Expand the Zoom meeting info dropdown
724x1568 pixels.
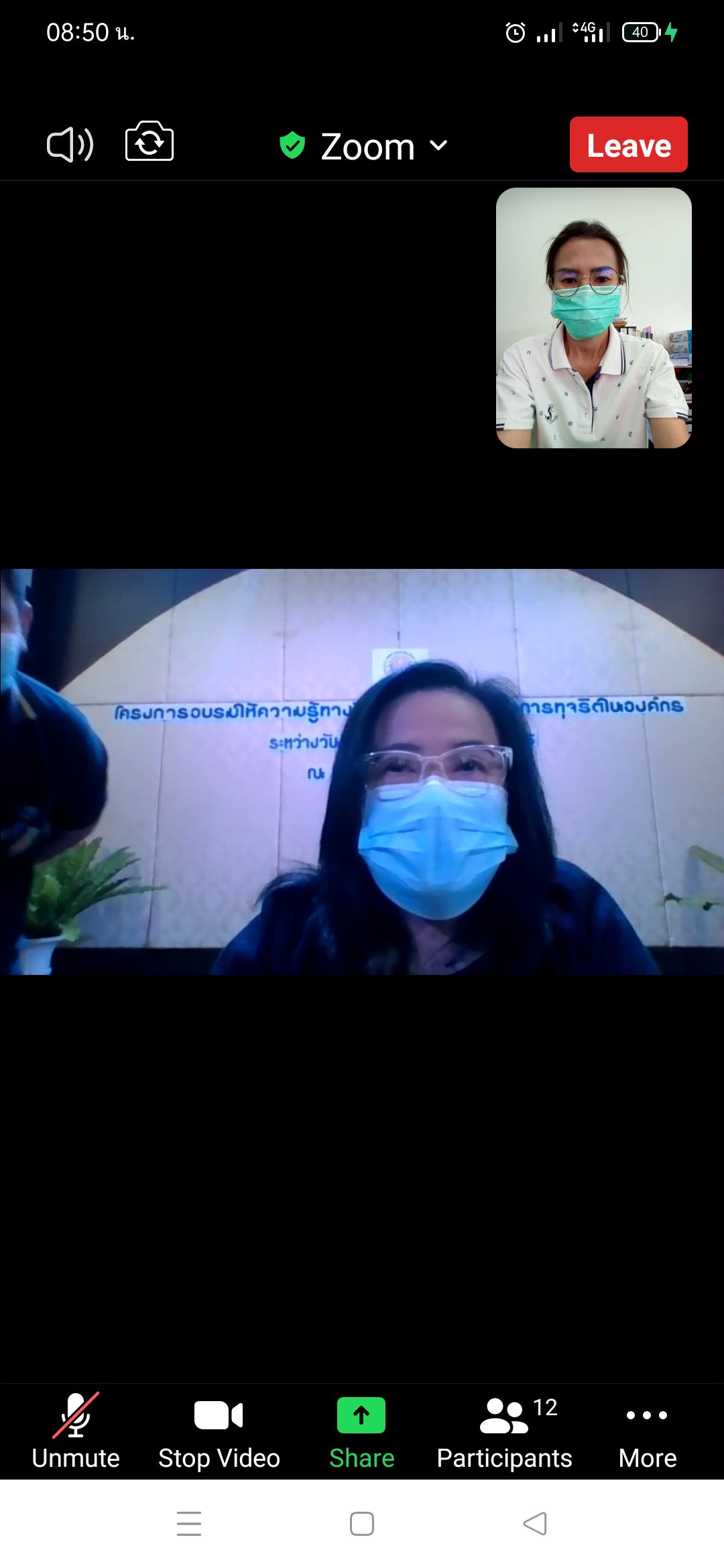point(364,146)
